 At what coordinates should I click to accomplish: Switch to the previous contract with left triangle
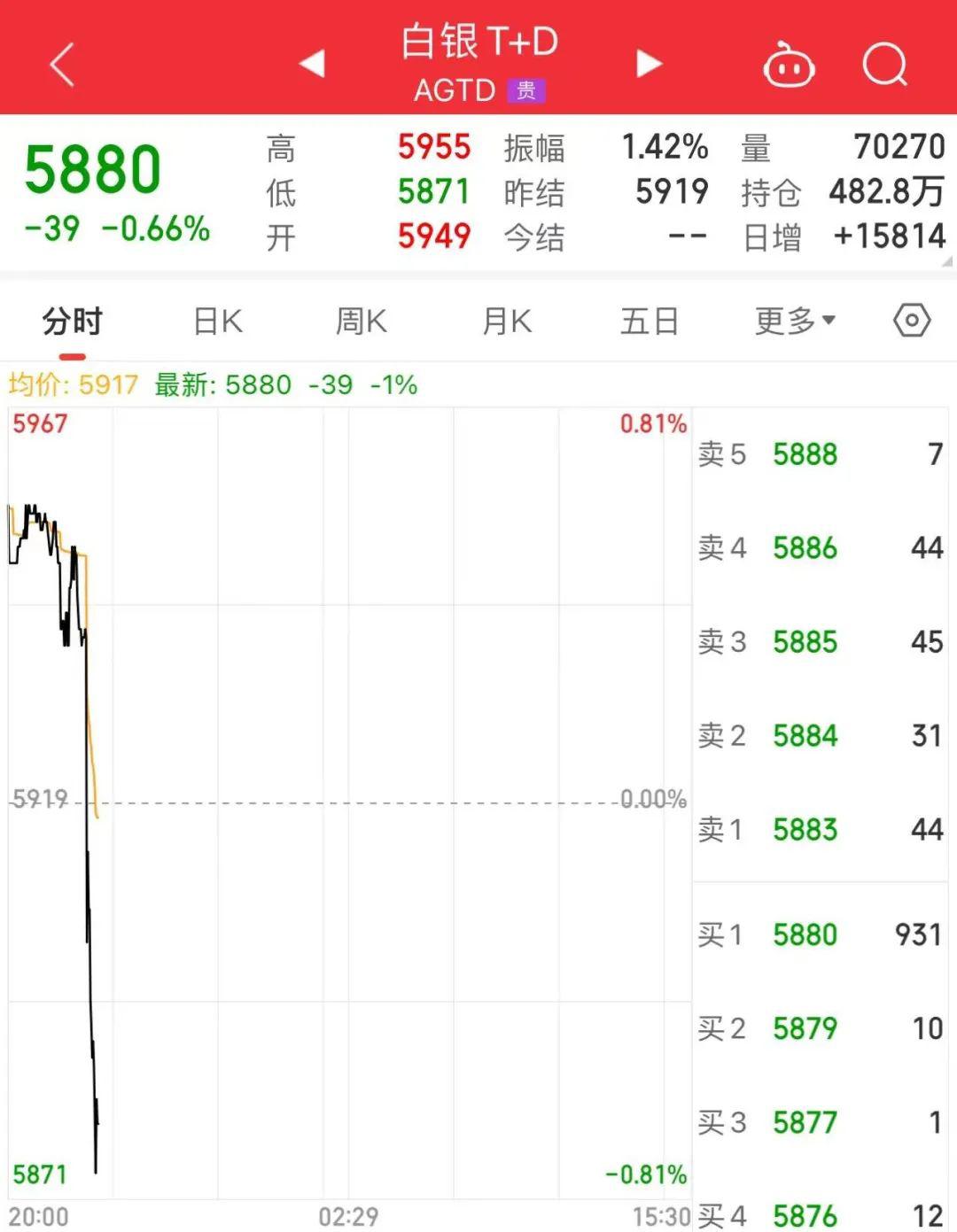tap(312, 64)
